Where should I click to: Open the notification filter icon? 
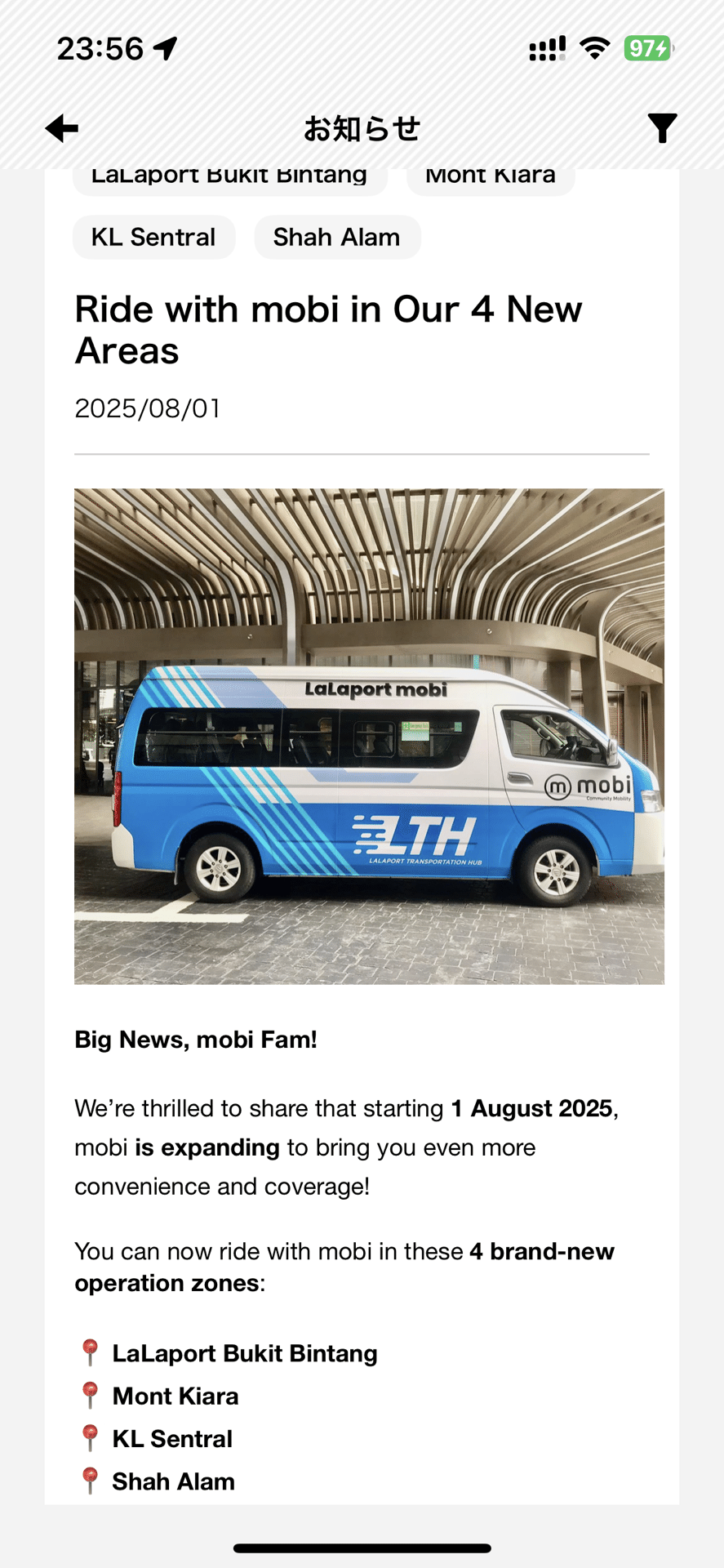[662, 128]
